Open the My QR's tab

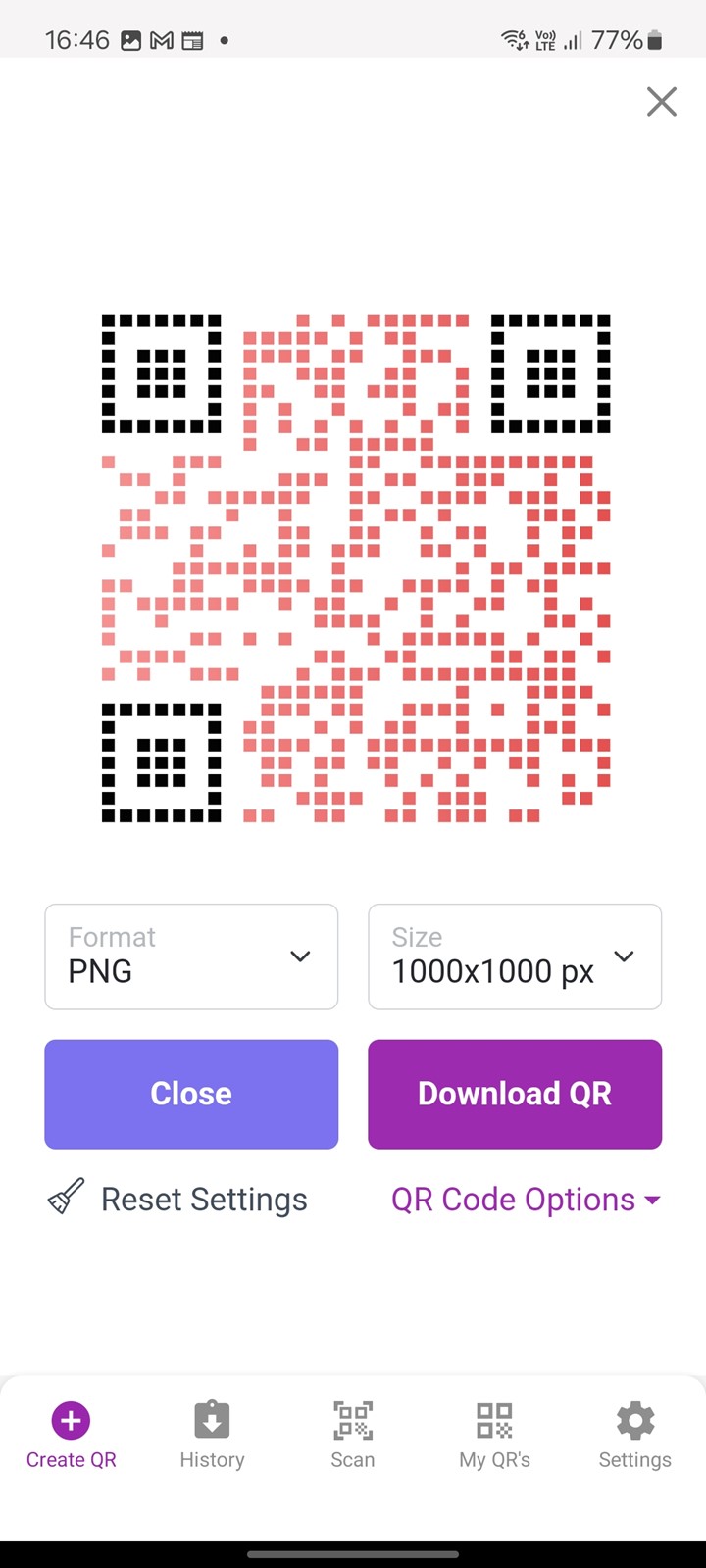point(494,1436)
